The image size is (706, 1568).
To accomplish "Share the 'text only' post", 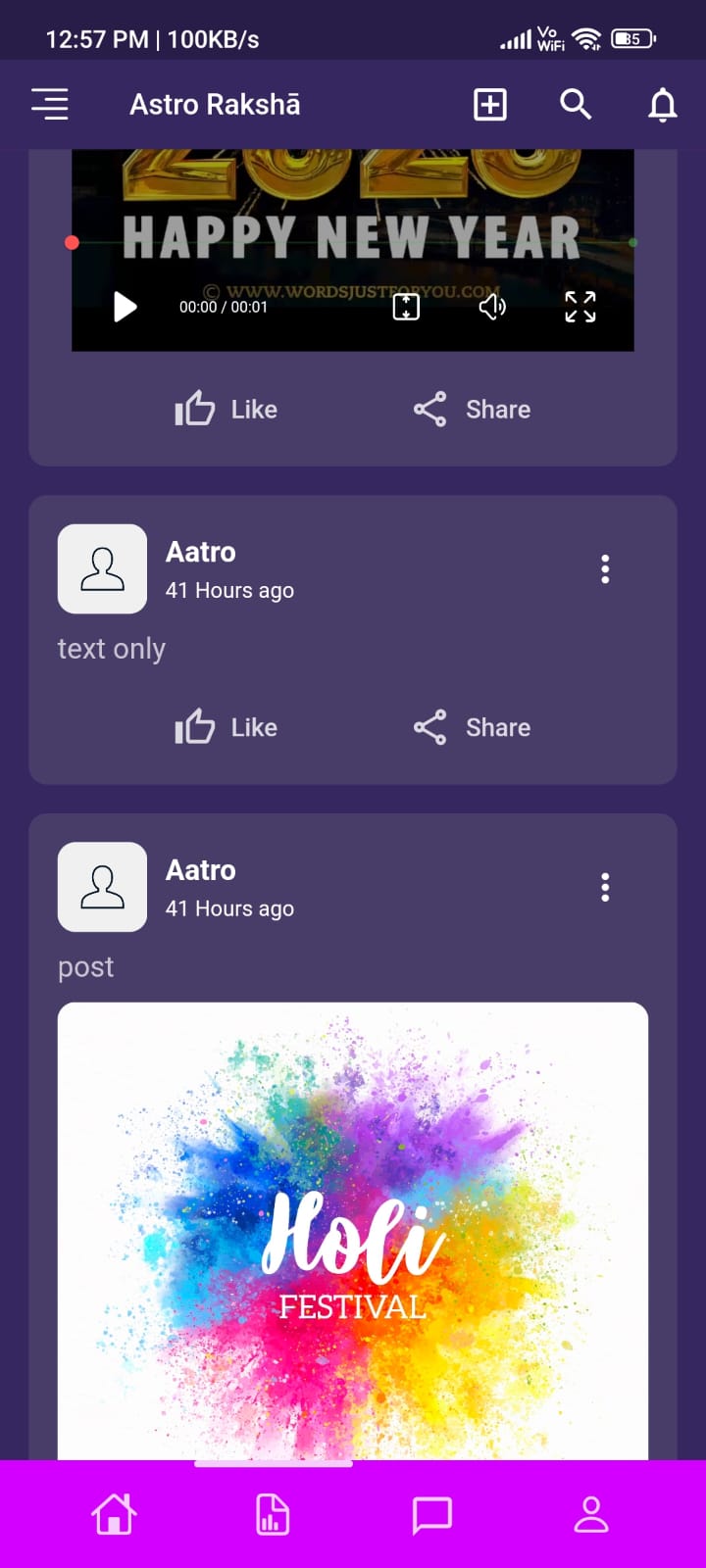I will pyautogui.click(x=472, y=727).
